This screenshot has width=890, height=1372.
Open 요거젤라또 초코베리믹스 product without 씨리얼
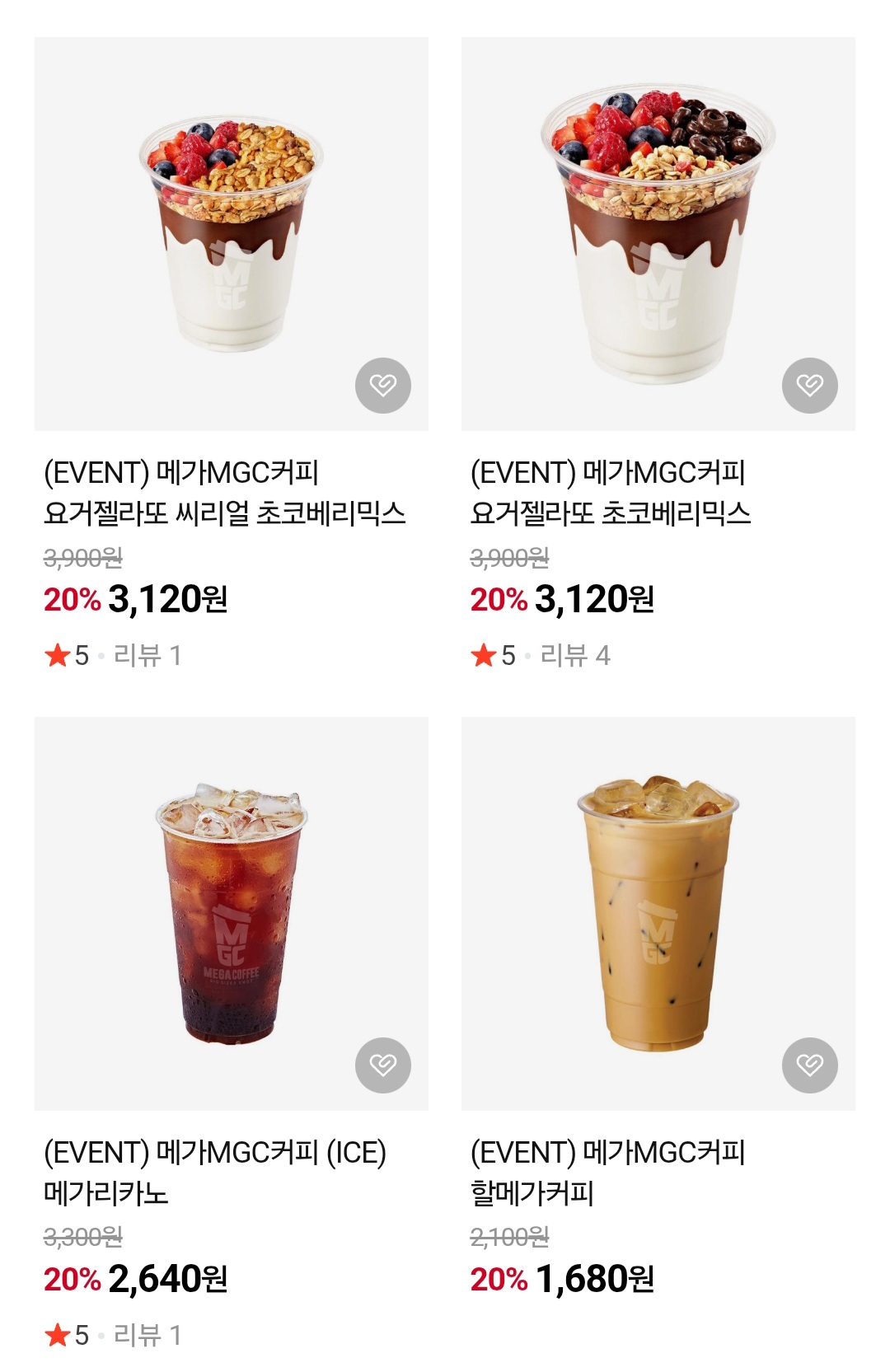658,234
